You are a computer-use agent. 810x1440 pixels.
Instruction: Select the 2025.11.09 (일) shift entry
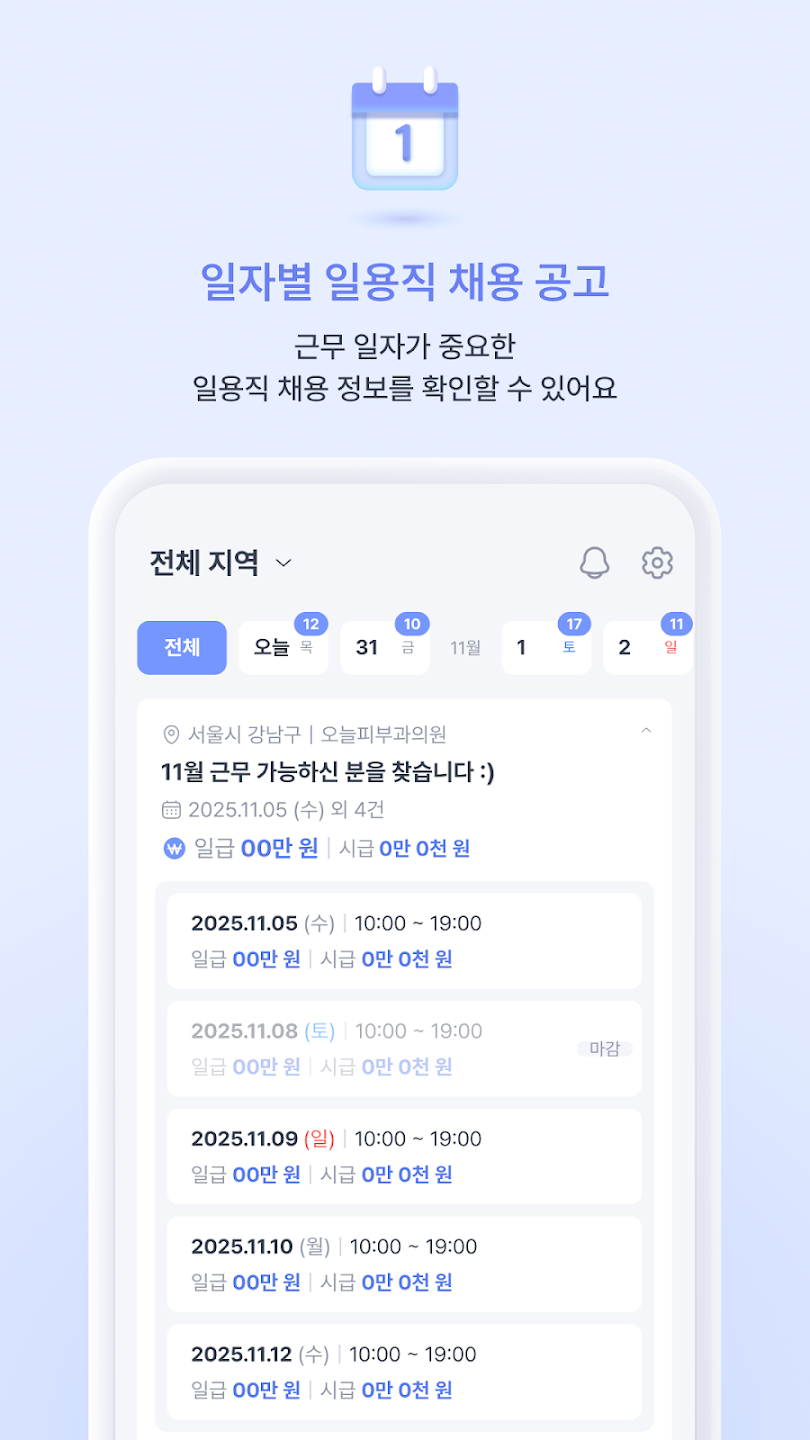click(x=404, y=1156)
